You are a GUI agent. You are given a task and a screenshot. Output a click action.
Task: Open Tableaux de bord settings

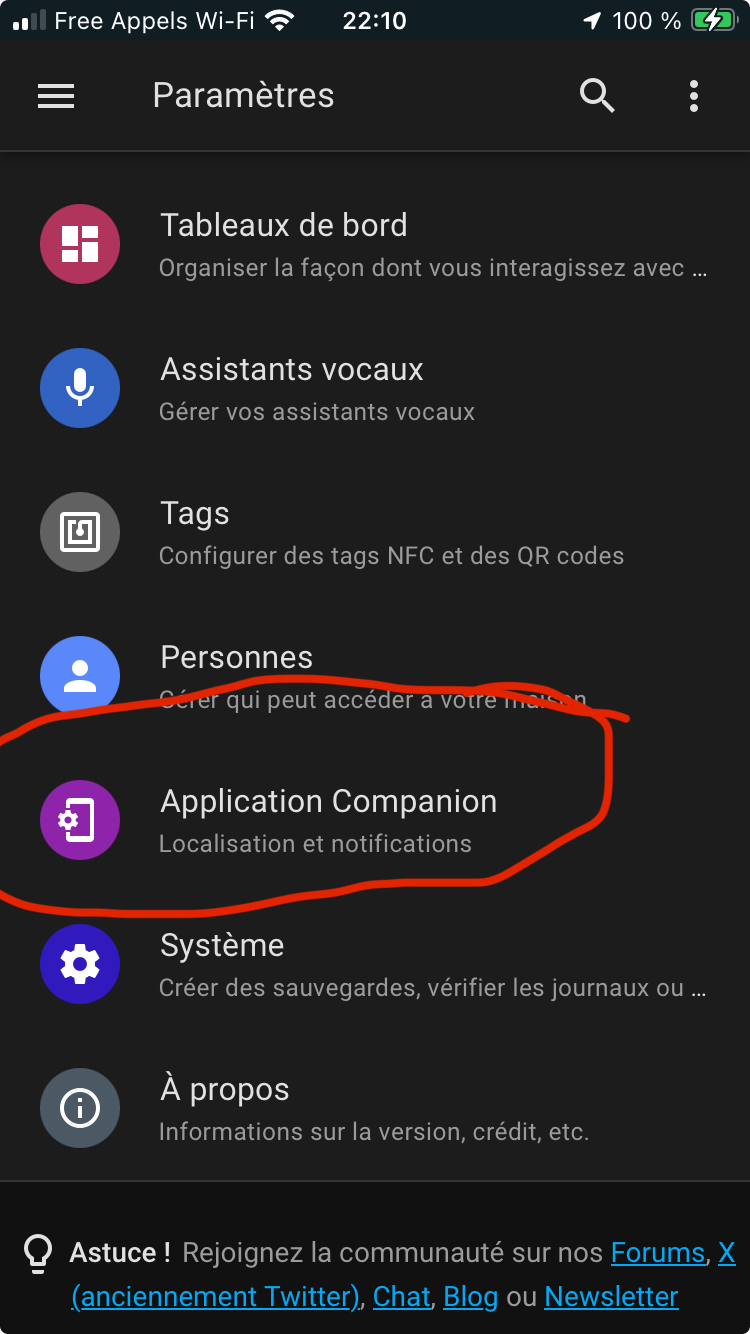pyautogui.click(x=375, y=244)
